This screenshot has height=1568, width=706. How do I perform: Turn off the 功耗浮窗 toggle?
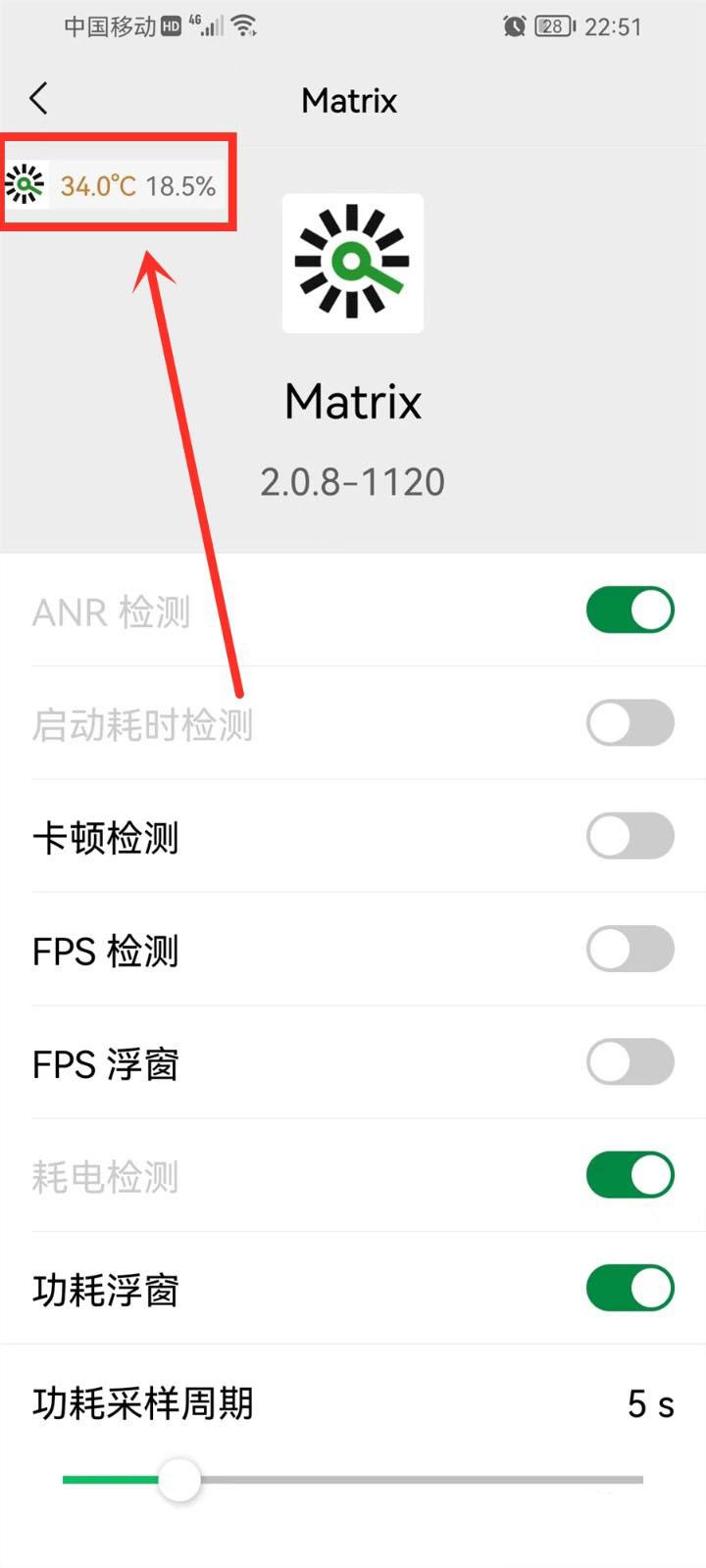pyautogui.click(x=630, y=1288)
